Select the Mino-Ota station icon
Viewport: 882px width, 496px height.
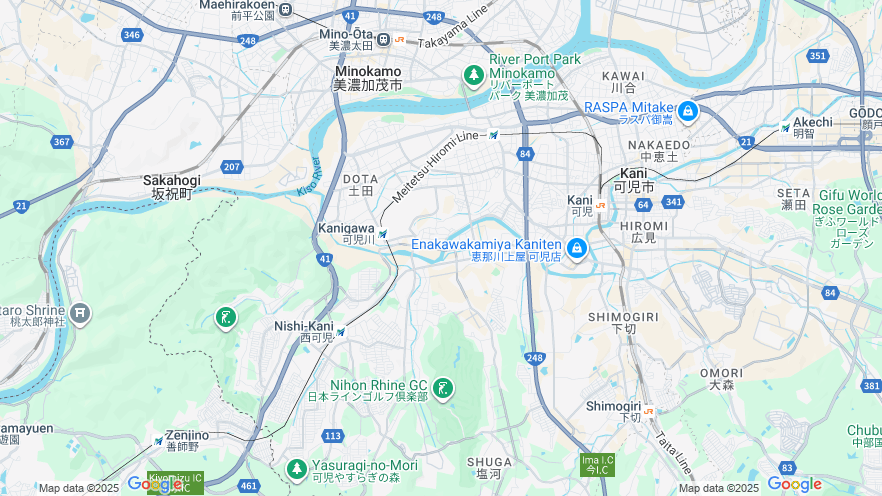point(399,39)
